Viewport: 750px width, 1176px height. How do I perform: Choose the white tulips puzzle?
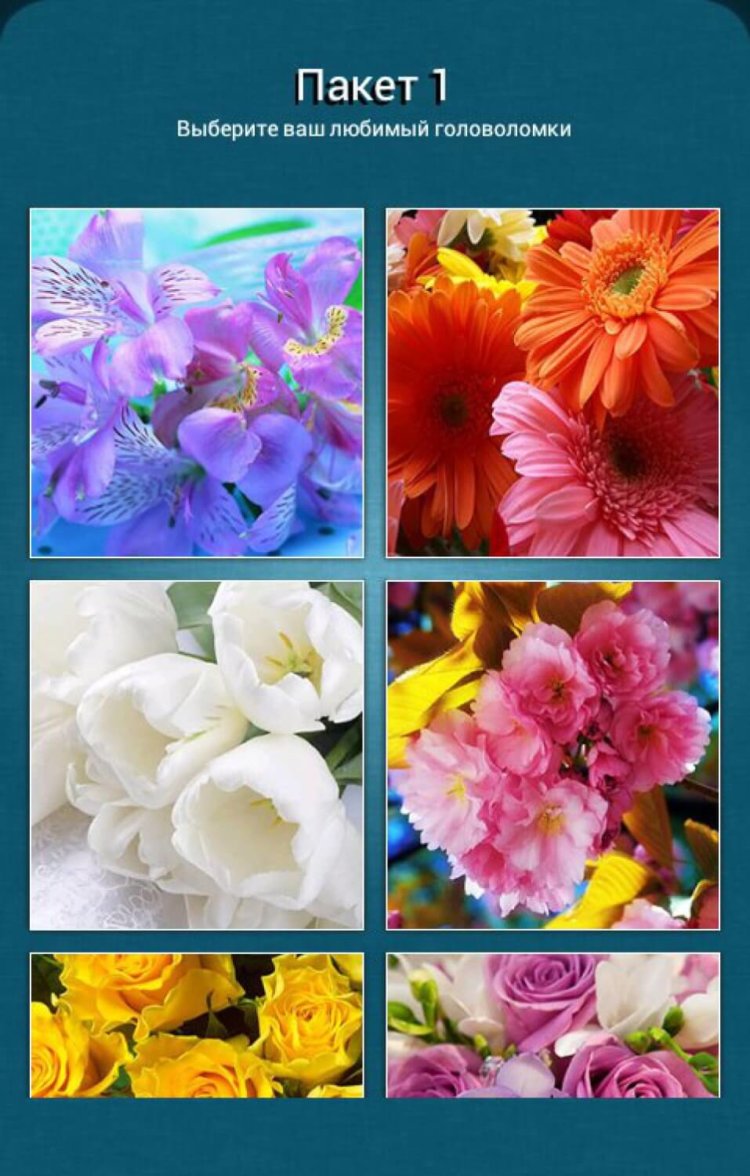click(x=197, y=755)
